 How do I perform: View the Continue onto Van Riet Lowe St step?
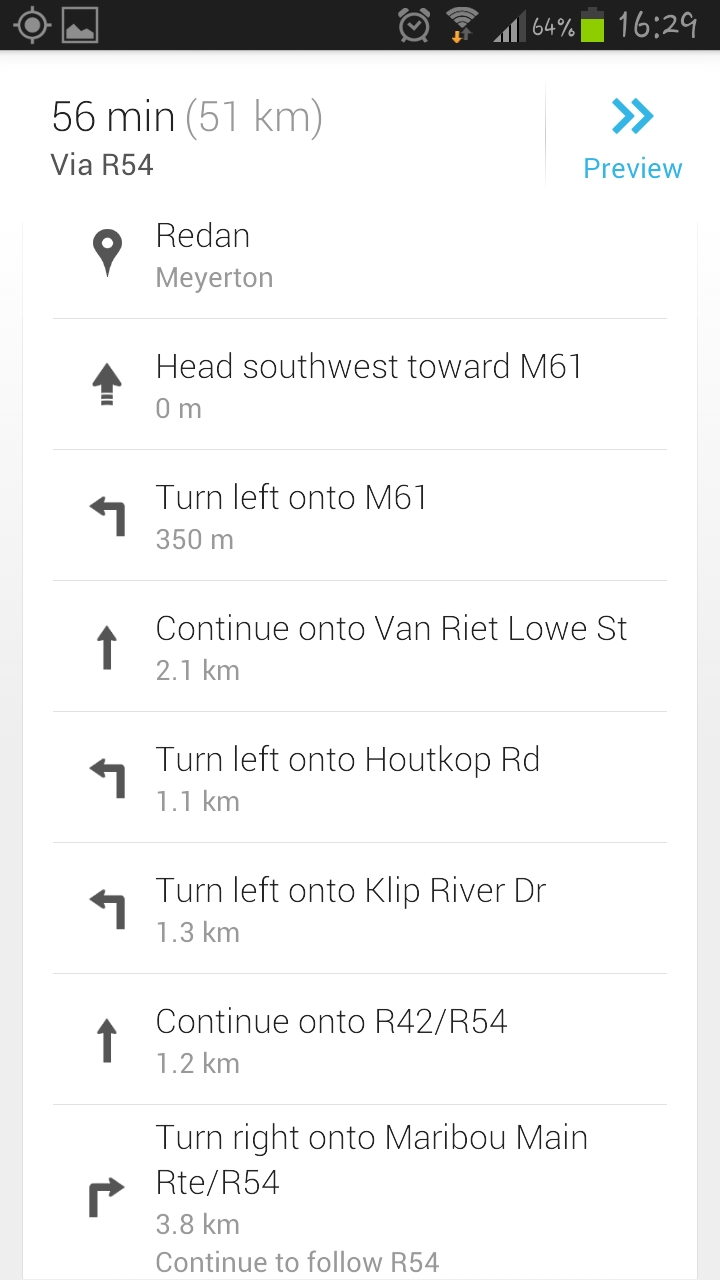(360, 647)
